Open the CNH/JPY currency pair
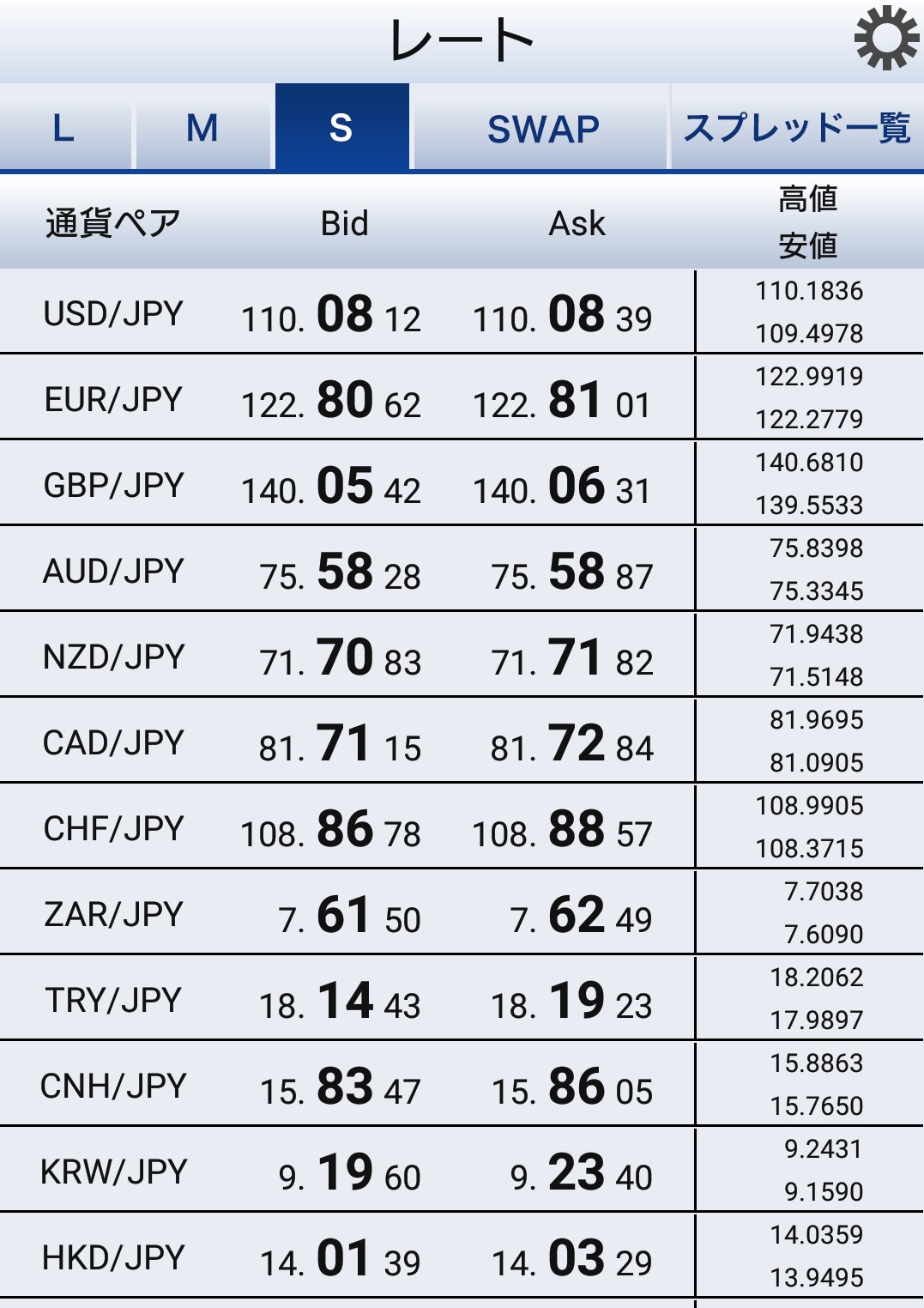The image size is (924, 1308). click(x=113, y=1086)
